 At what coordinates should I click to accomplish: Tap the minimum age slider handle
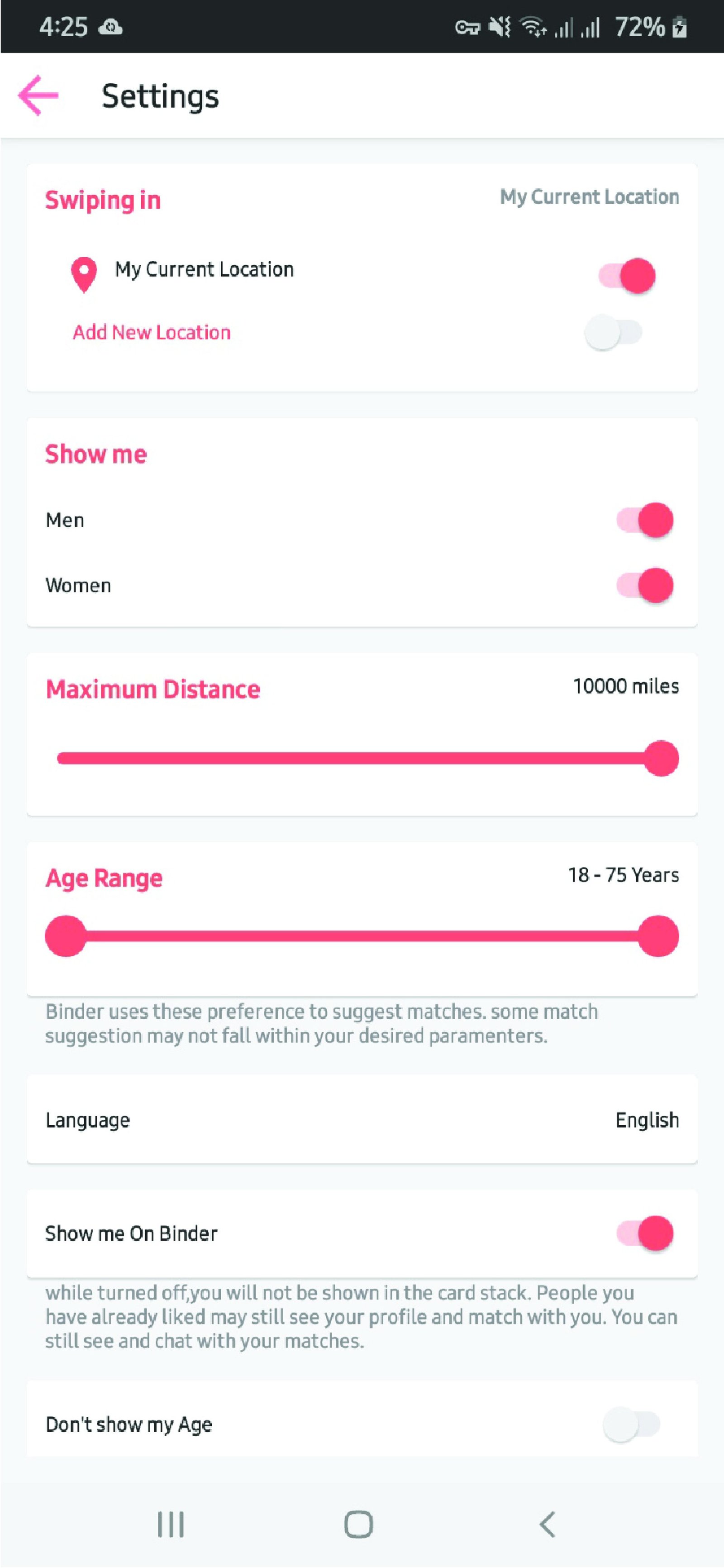click(66, 936)
